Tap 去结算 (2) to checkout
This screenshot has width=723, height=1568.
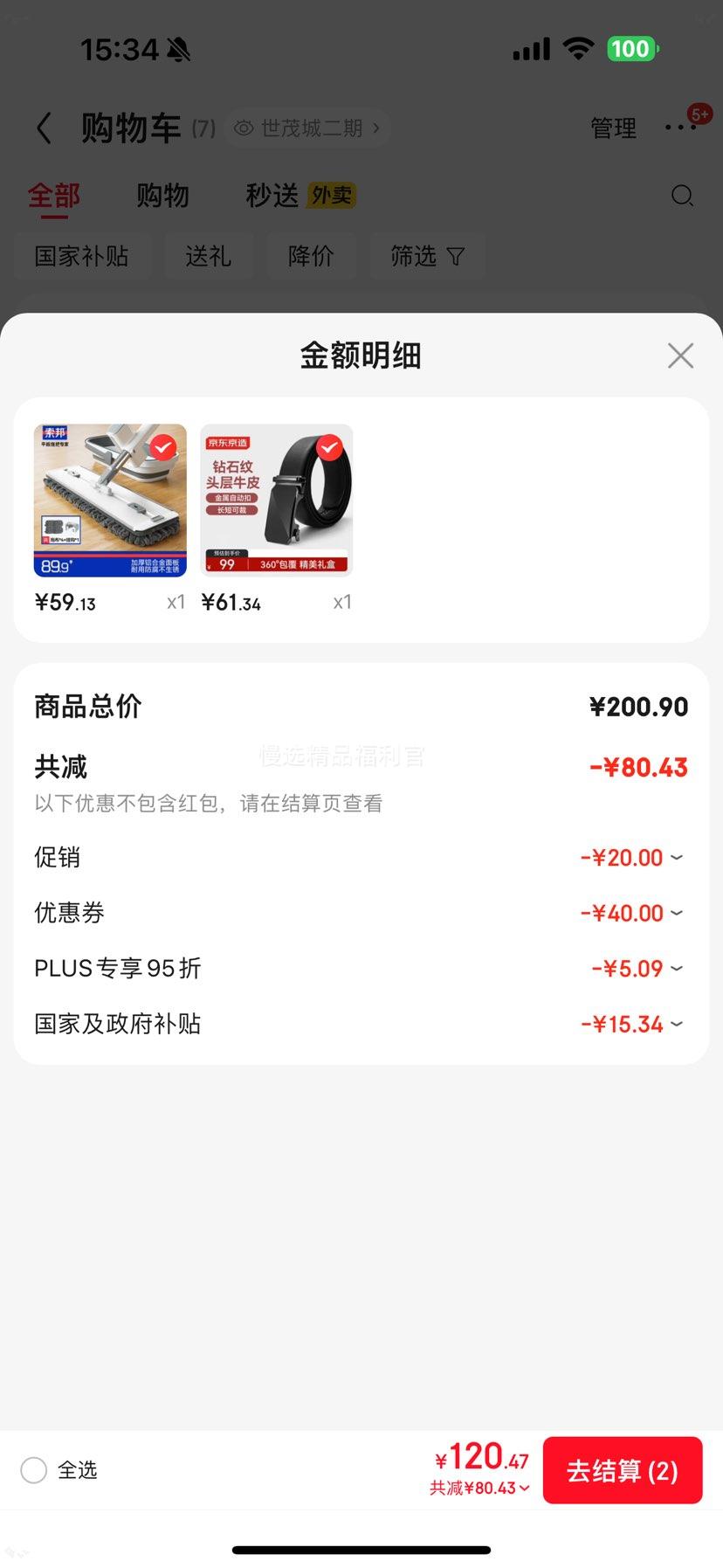click(x=623, y=1470)
